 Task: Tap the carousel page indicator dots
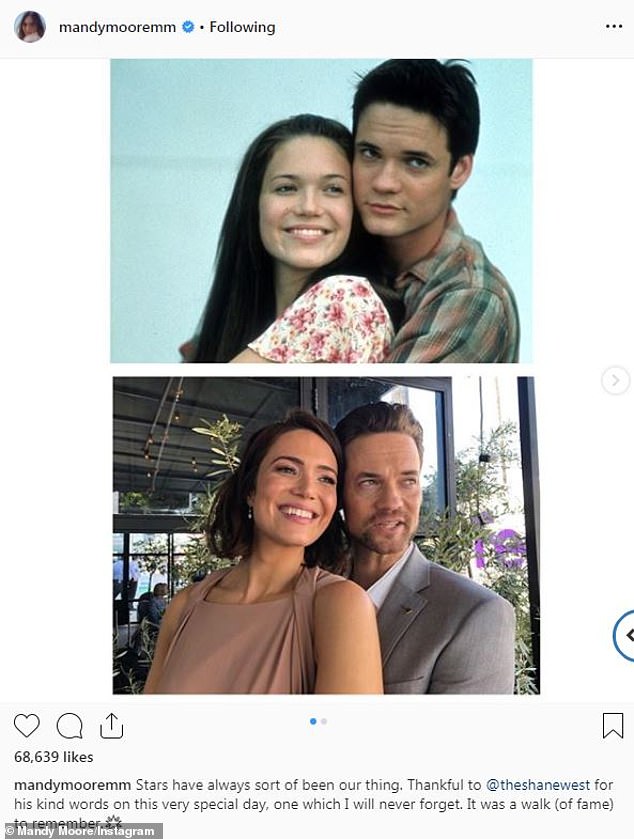[318, 721]
